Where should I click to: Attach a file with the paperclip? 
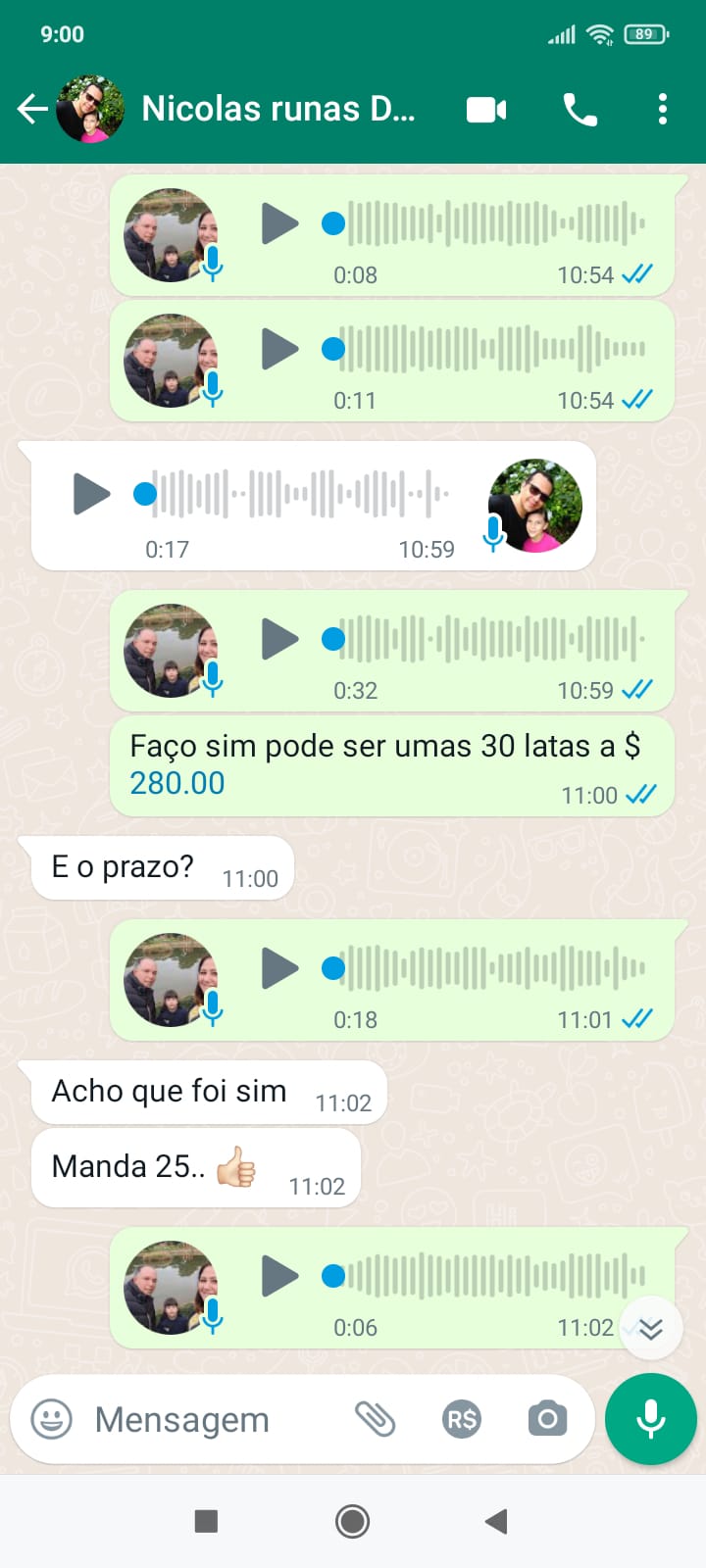click(x=375, y=1418)
